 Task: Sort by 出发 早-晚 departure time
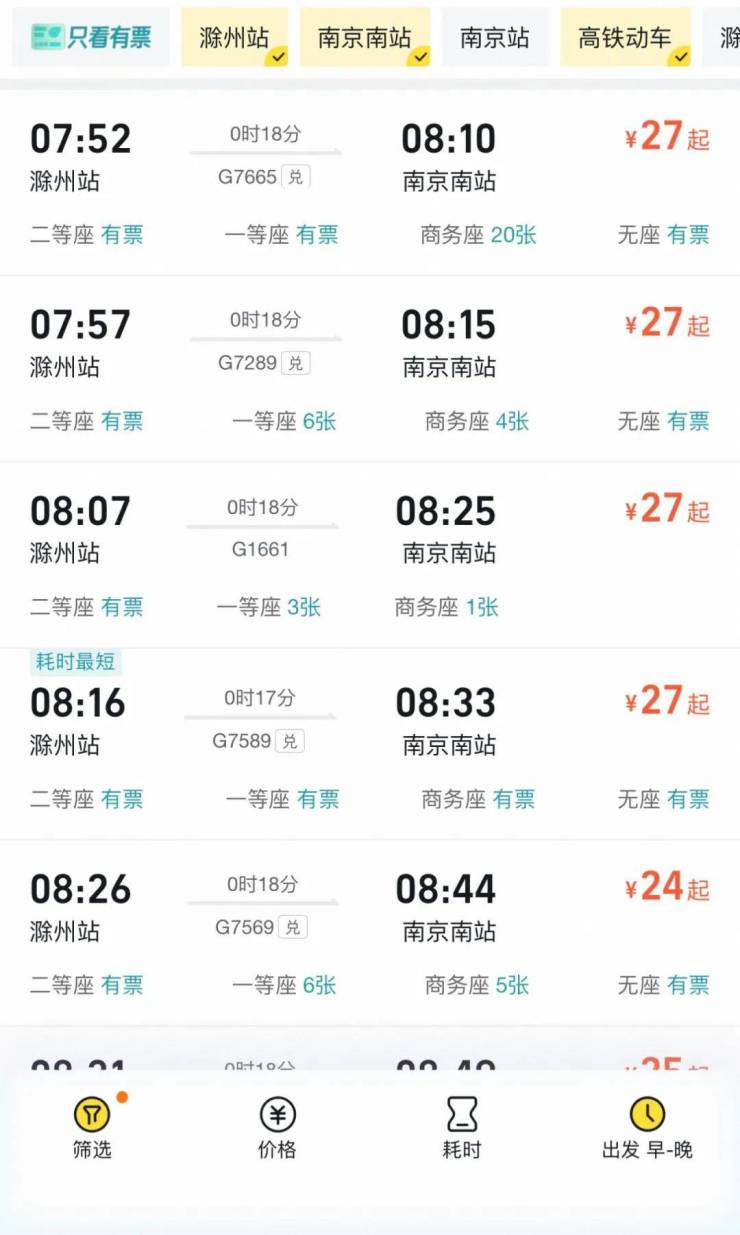click(x=647, y=1128)
